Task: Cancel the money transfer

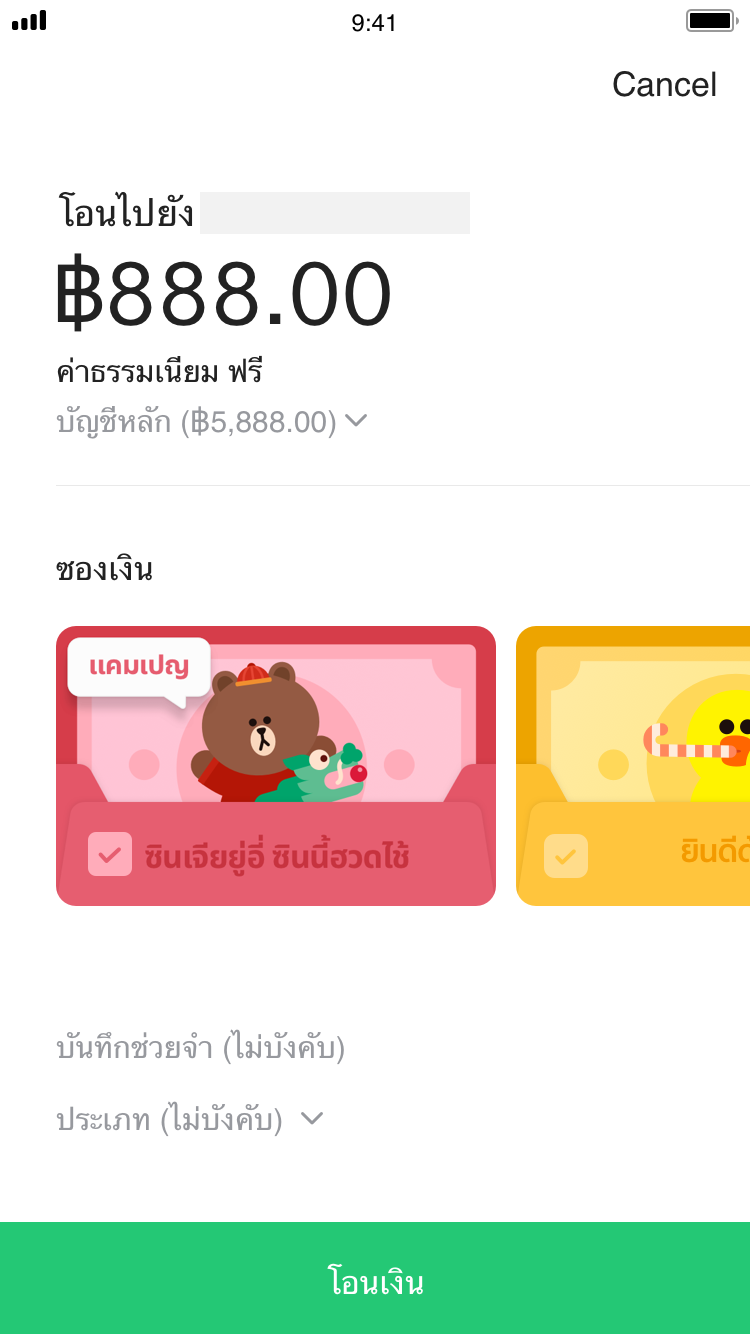Action: point(664,85)
